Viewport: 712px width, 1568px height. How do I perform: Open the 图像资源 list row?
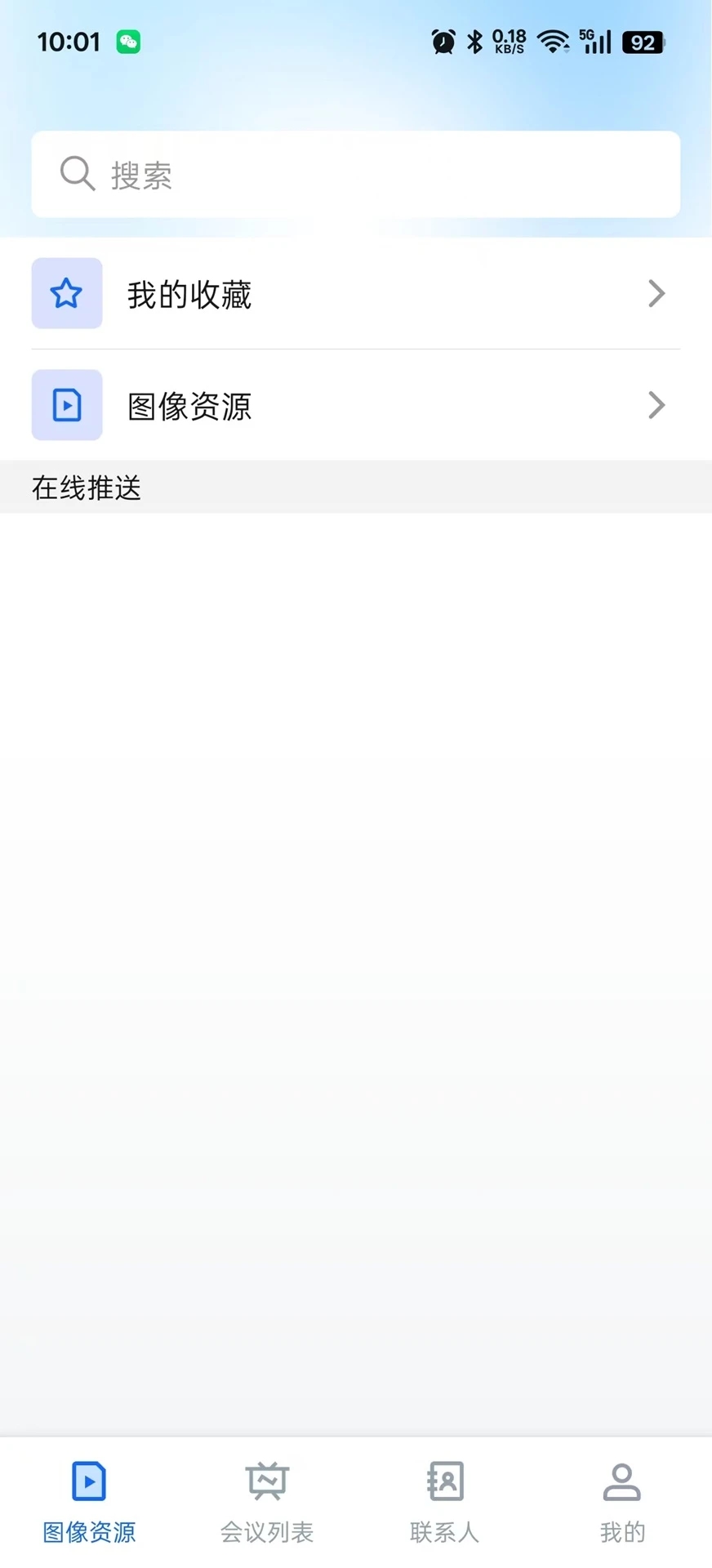[x=355, y=405]
